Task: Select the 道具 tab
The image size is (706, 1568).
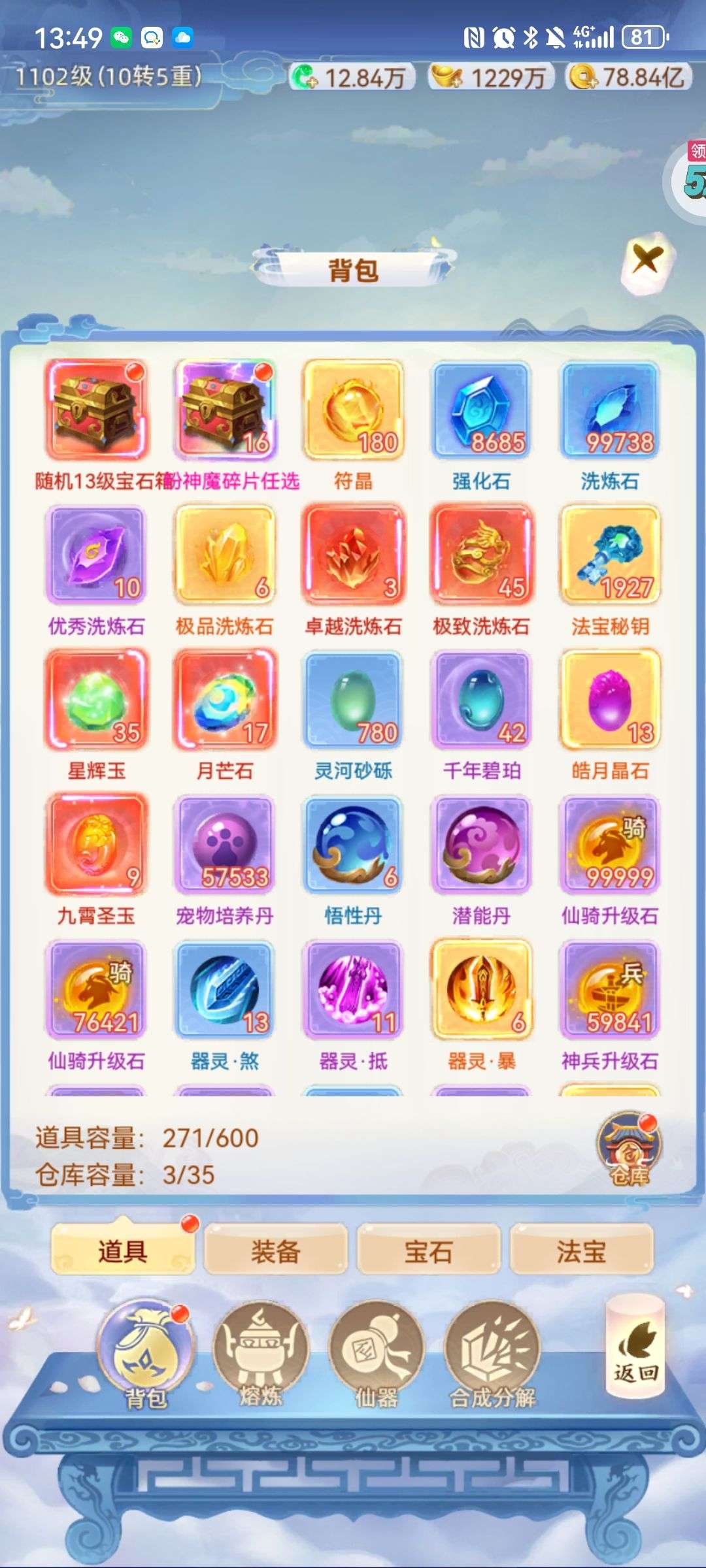Action: (122, 1250)
